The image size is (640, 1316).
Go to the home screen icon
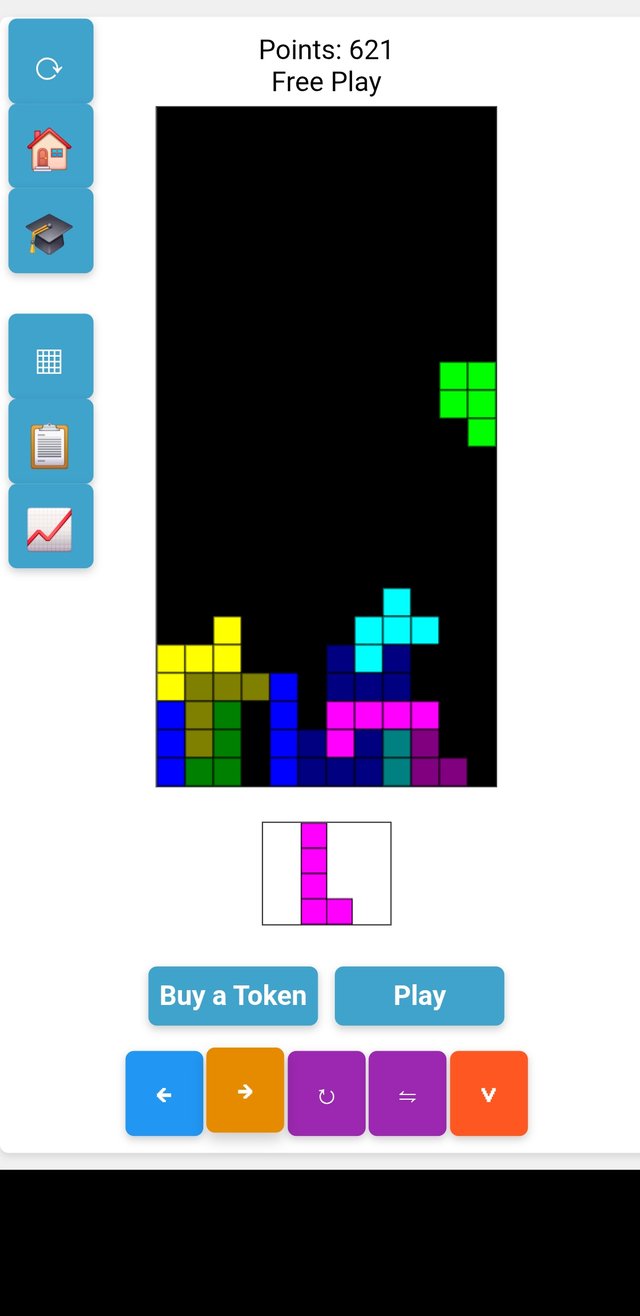tap(50, 147)
